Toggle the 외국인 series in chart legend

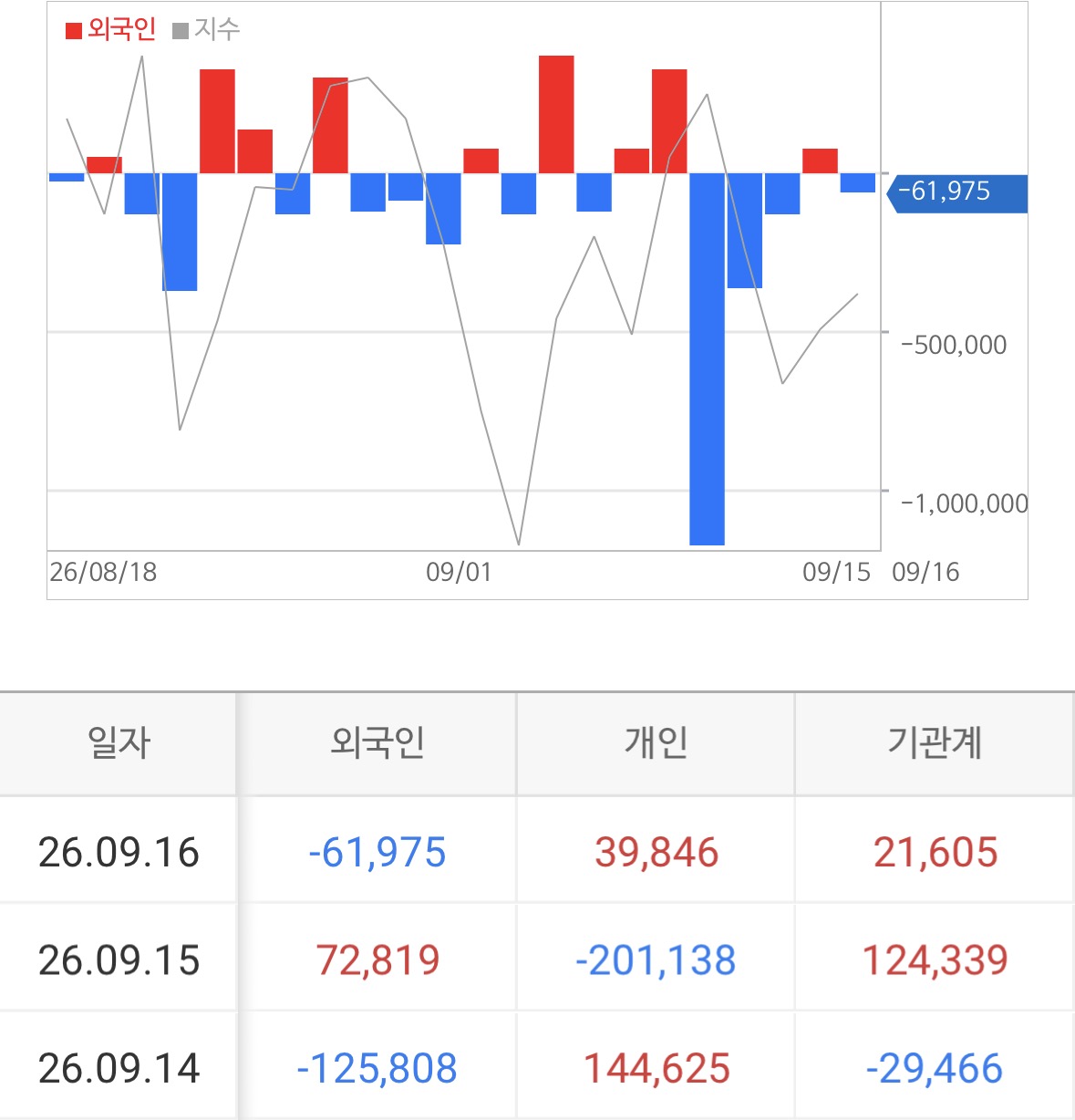coord(110,30)
